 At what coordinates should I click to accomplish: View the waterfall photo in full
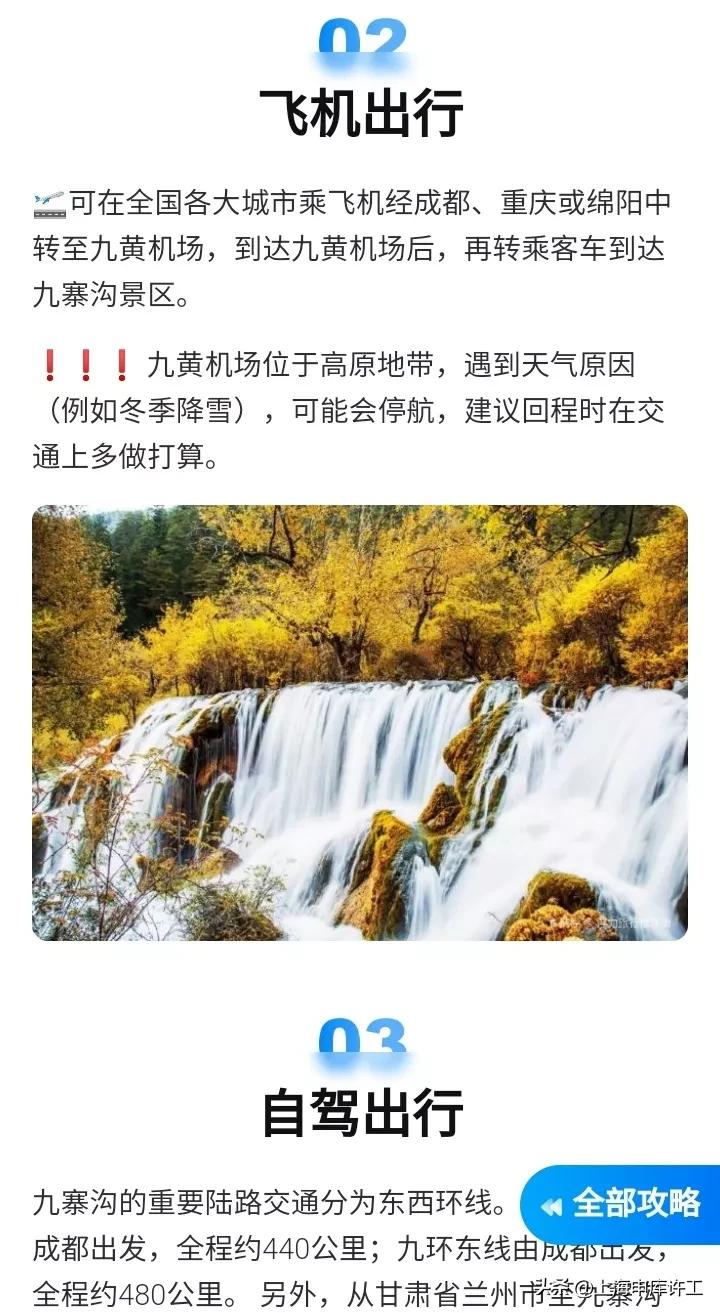pos(360,722)
